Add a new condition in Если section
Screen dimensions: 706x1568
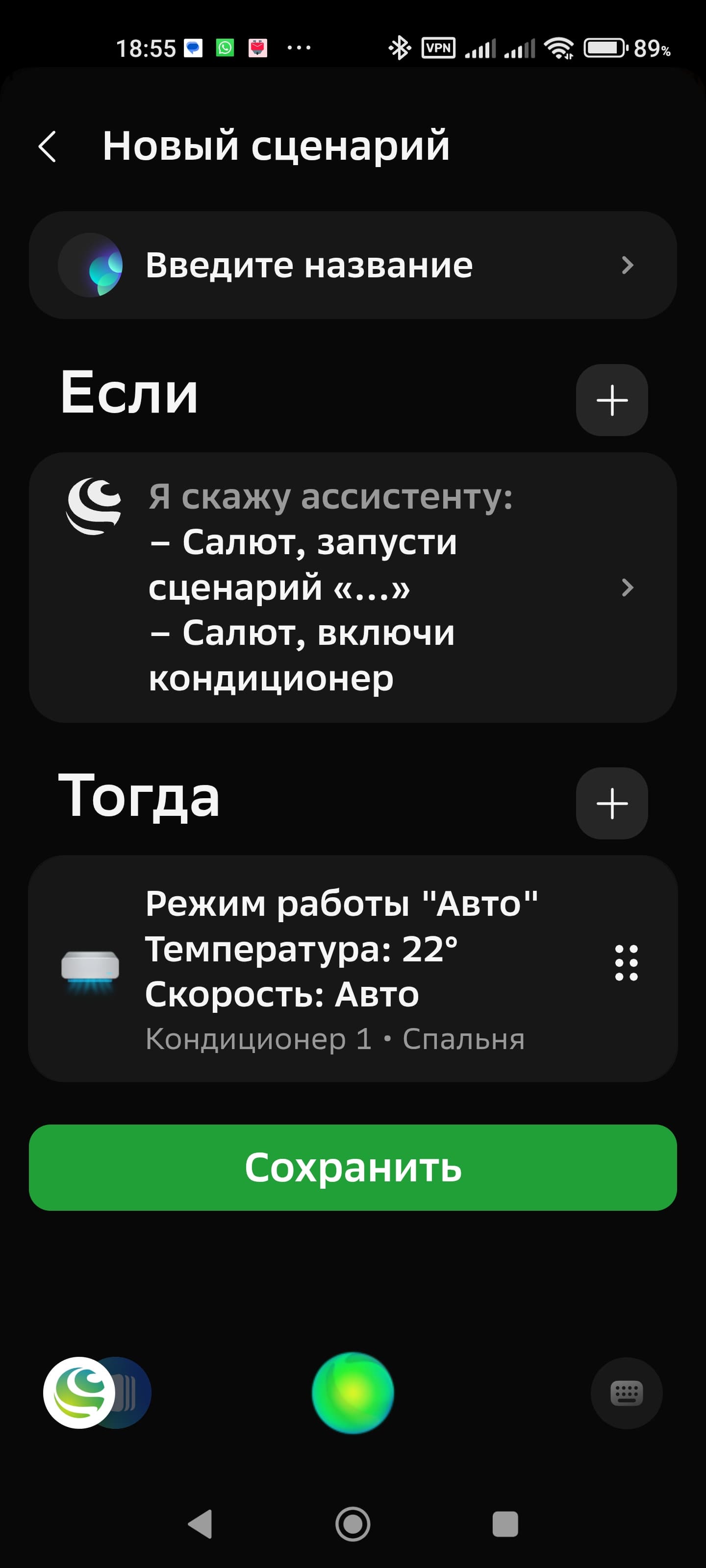(x=611, y=400)
